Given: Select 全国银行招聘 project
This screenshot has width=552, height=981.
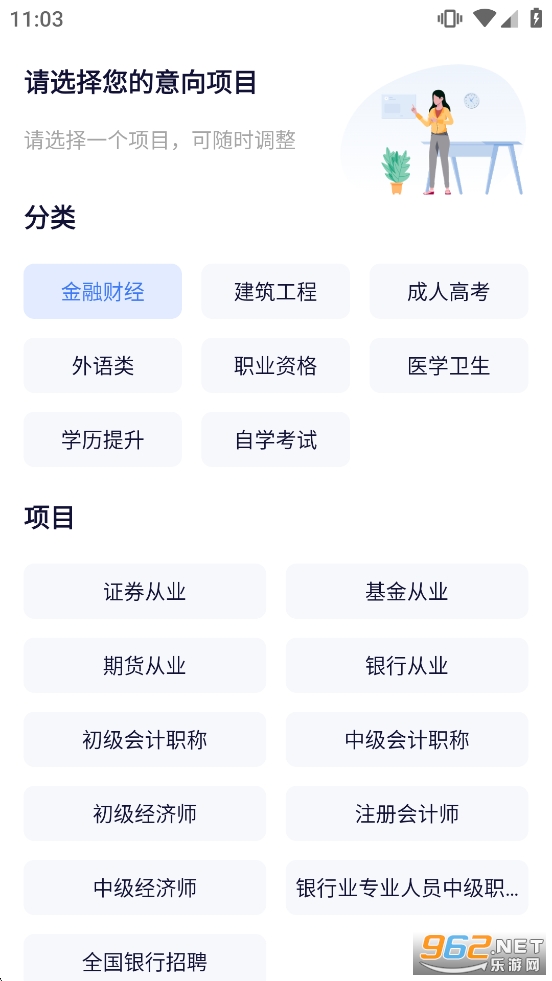Looking at the screenshot, I should (x=145, y=957).
